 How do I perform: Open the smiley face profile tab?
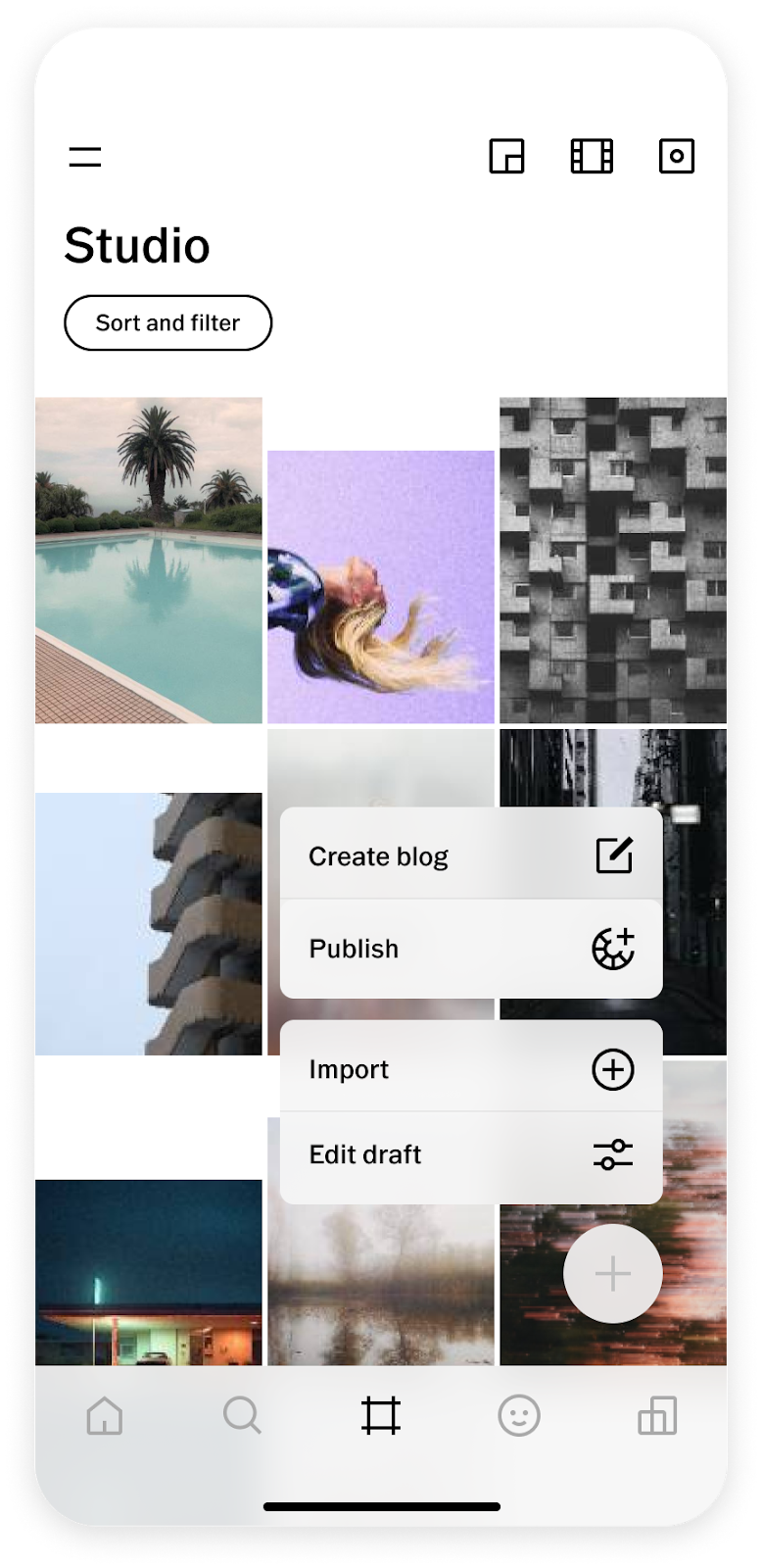coord(519,1416)
